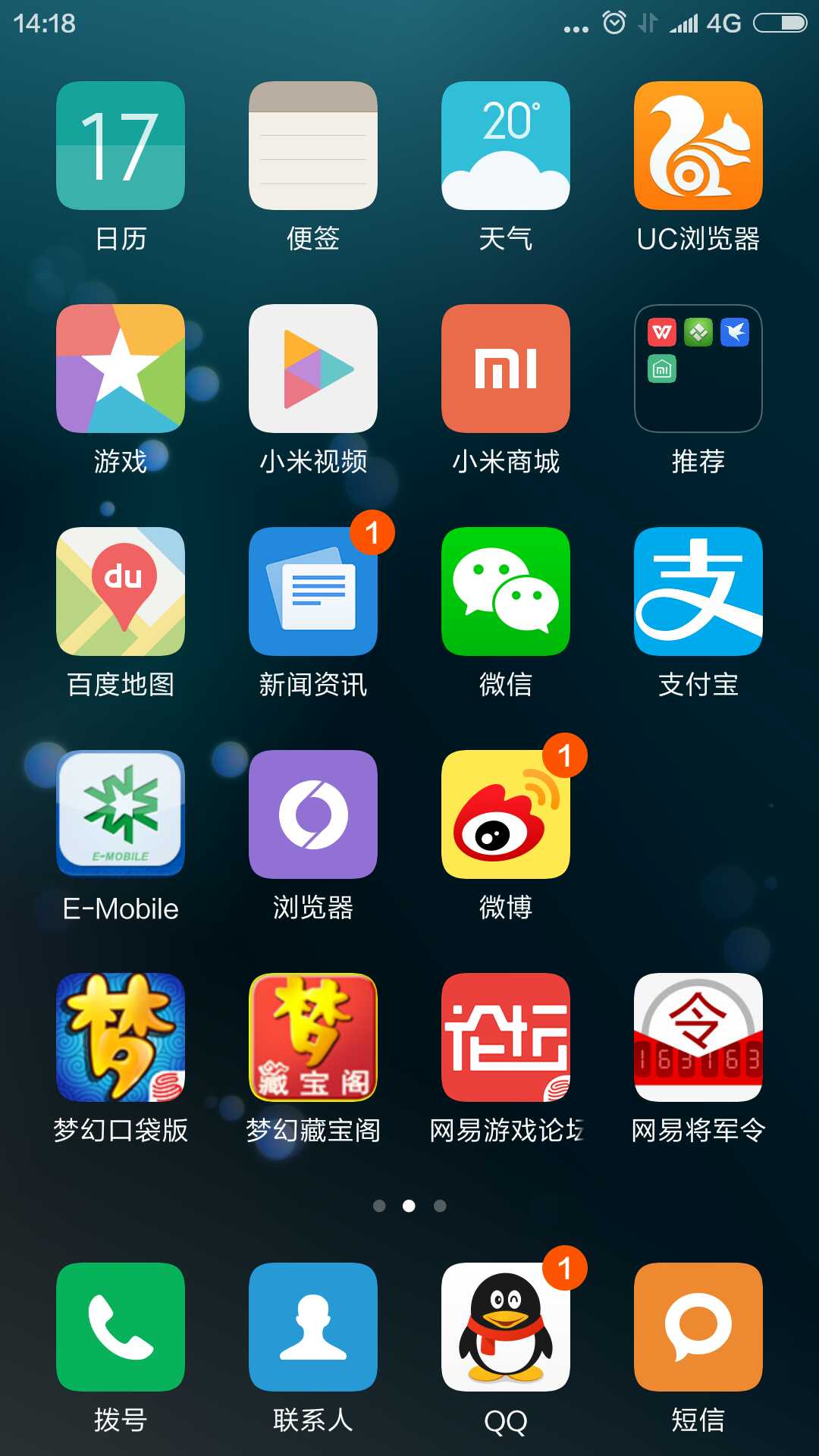Launch UC浏览器
819x1456 pixels.
[698, 146]
